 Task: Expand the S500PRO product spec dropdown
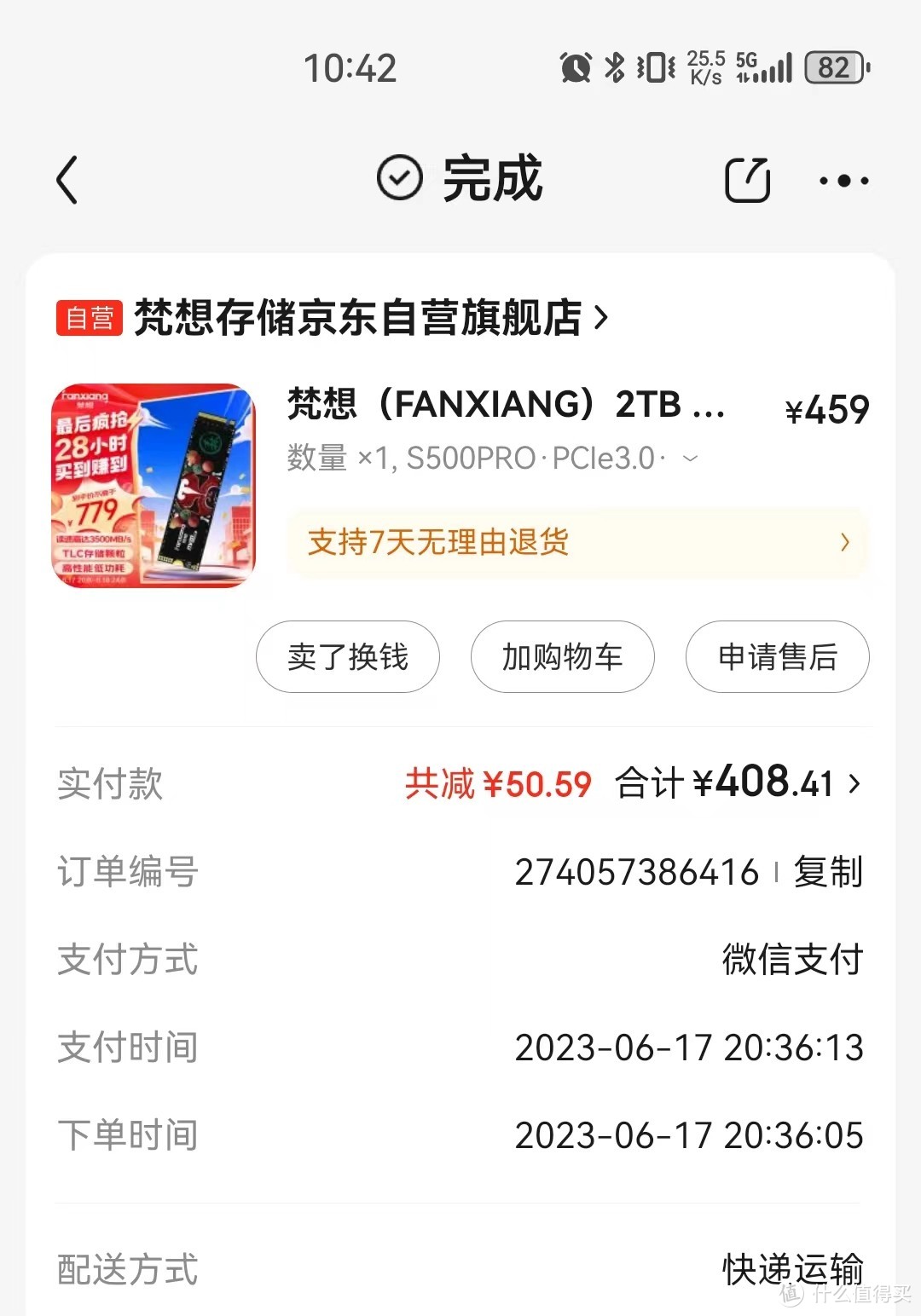pyautogui.click(x=689, y=459)
